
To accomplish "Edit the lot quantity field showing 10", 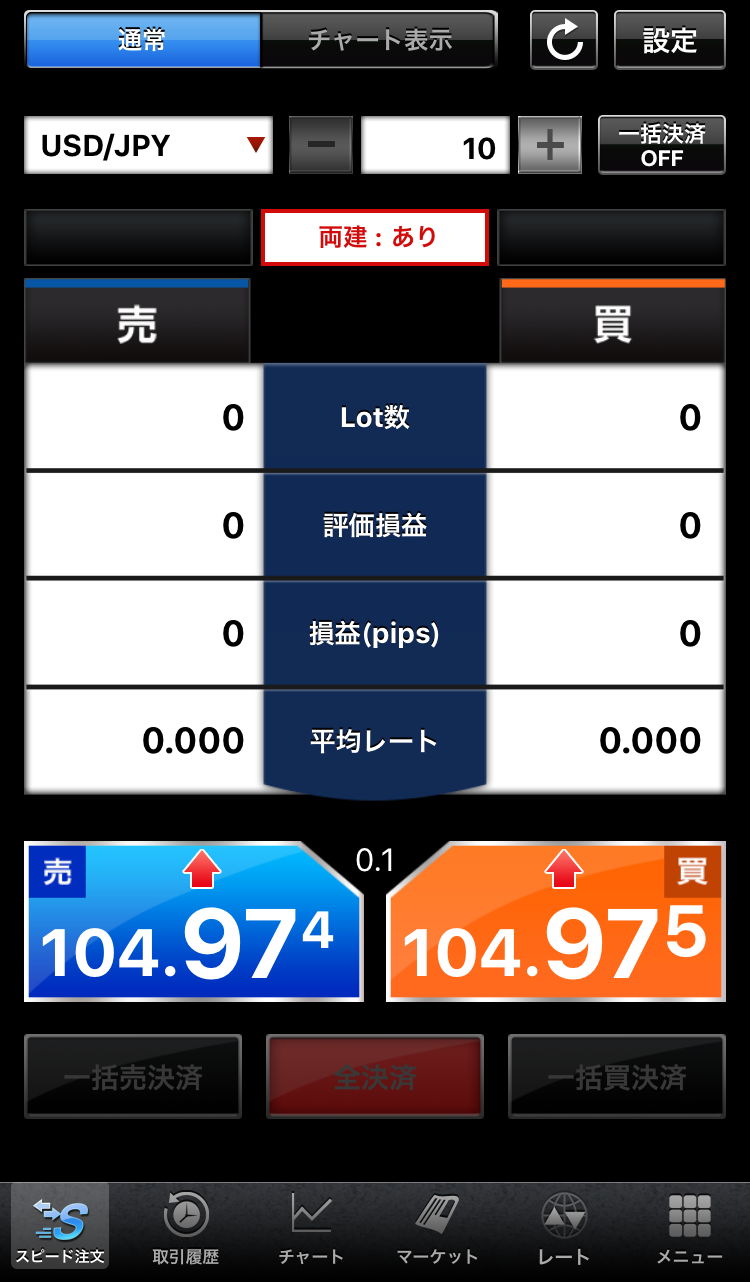I will coord(435,145).
